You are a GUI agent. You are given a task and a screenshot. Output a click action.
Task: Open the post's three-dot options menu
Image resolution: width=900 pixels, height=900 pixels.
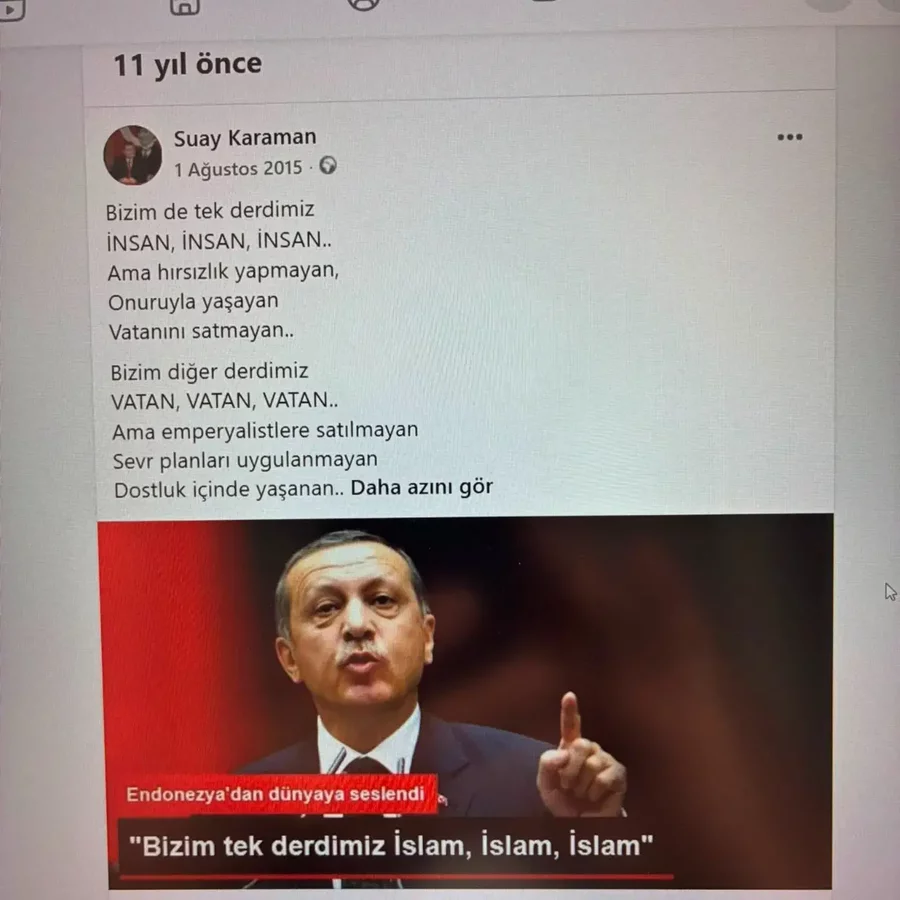coord(790,137)
